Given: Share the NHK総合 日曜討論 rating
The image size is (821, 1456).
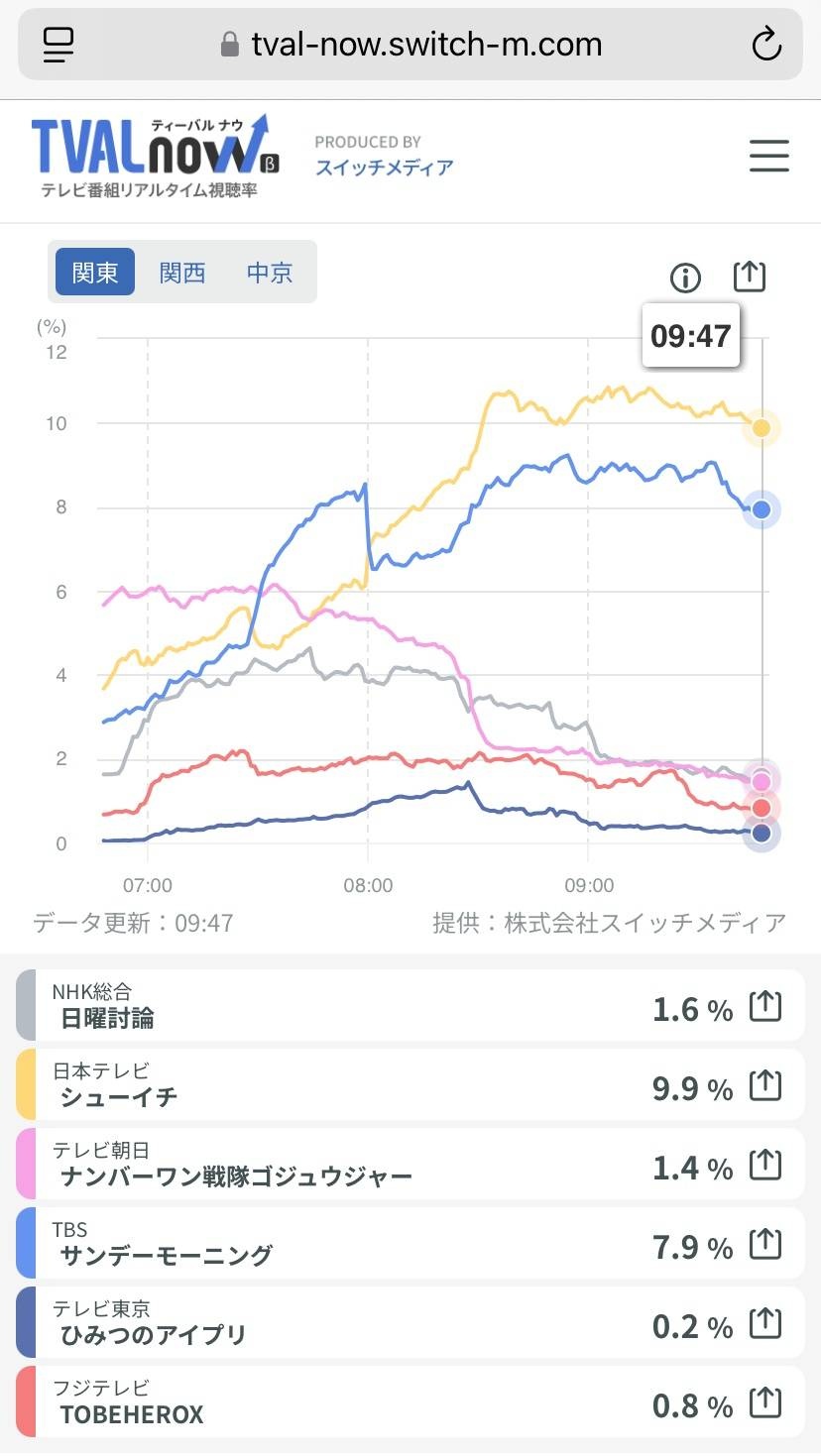Looking at the screenshot, I should click(765, 1007).
